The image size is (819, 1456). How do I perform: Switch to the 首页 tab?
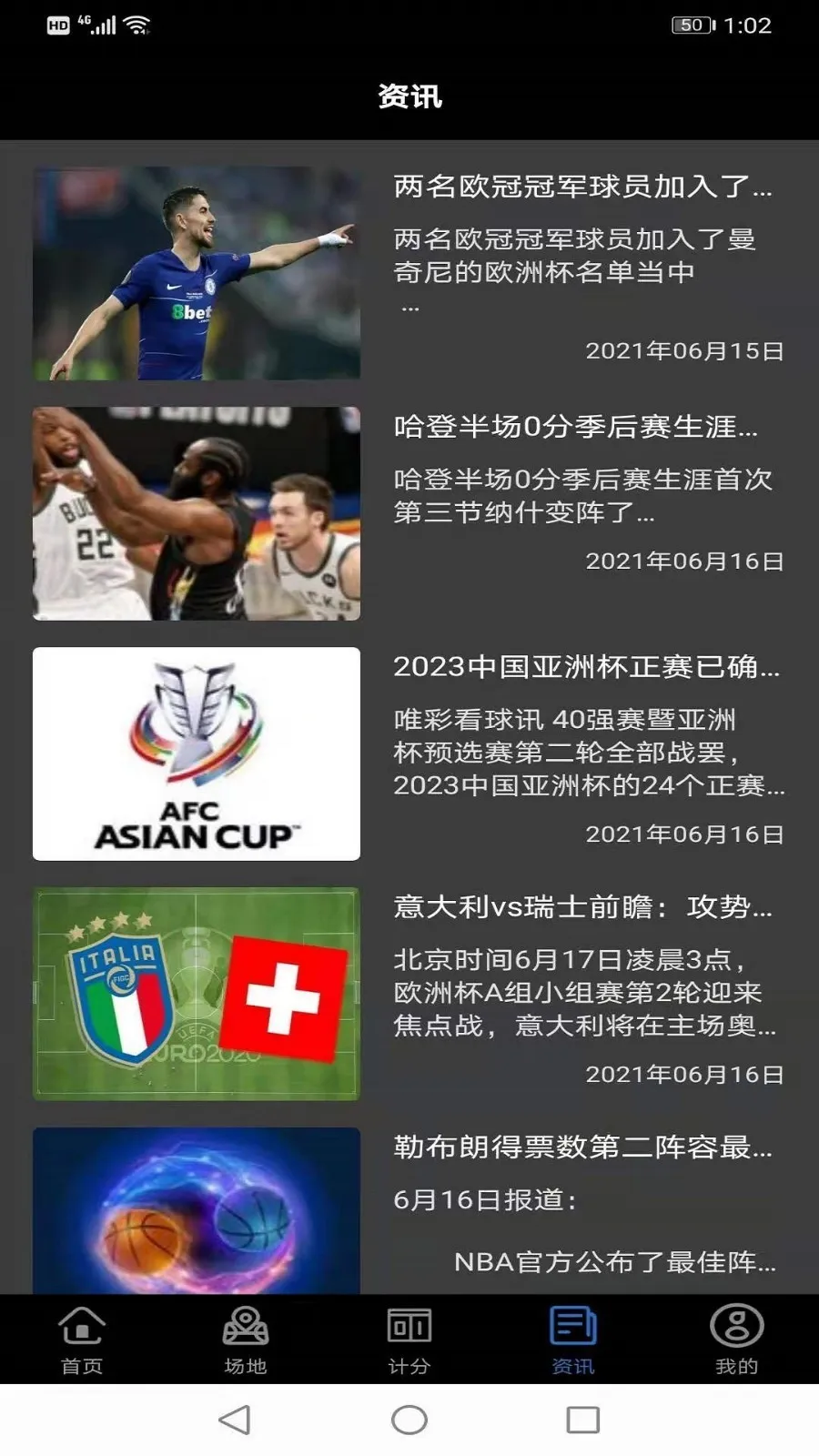pyautogui.click(x=82, y=1340)
